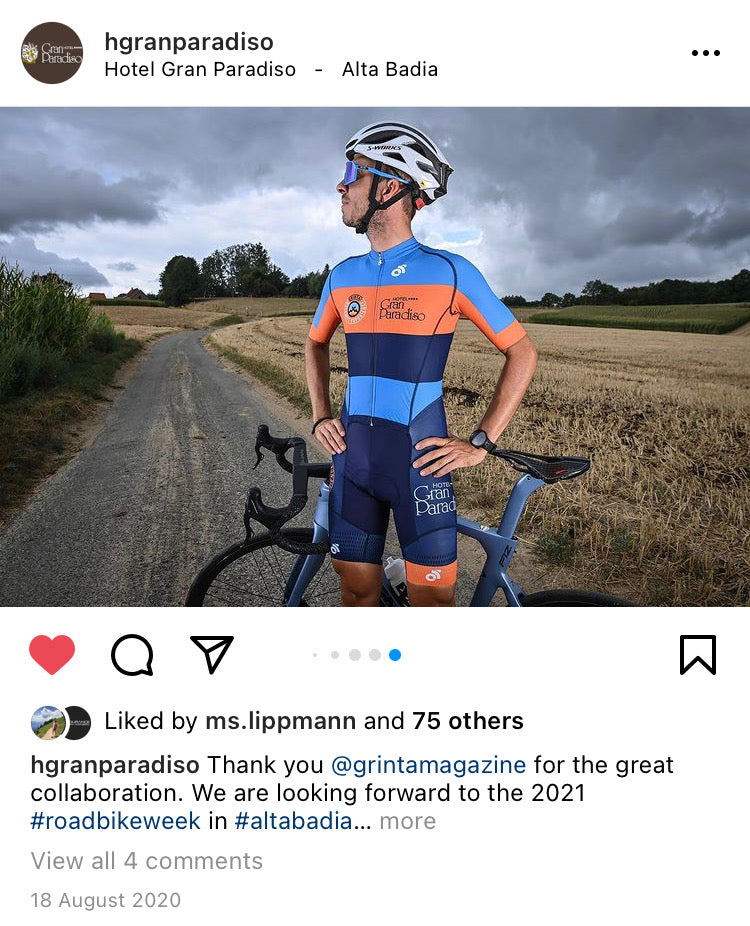
Task: Open the #altabadia hashtag
Action: tap(293, 821)
